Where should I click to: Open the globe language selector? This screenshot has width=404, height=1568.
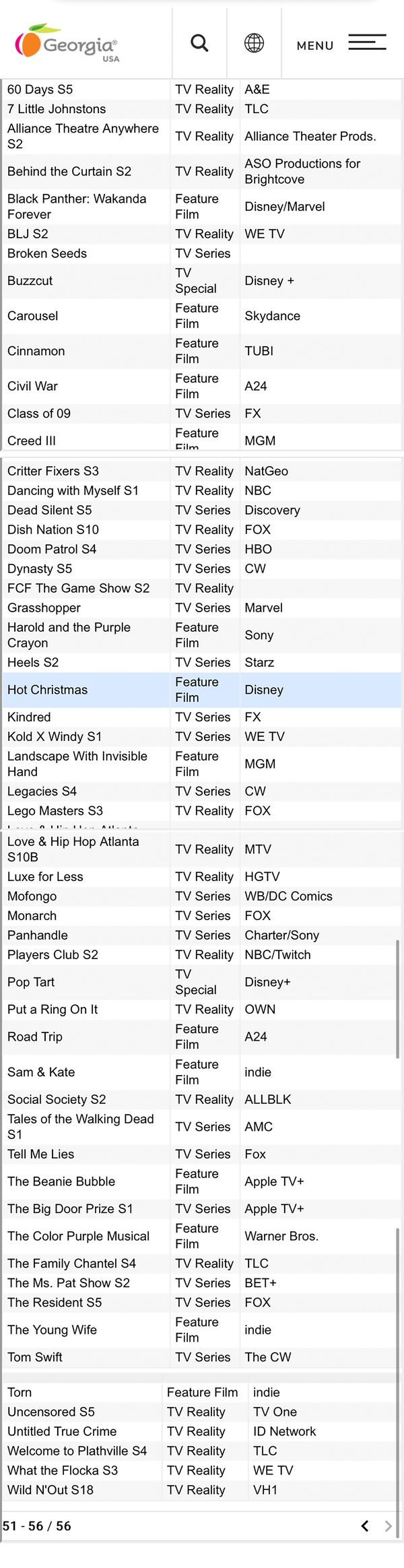[x=254, y=43]
